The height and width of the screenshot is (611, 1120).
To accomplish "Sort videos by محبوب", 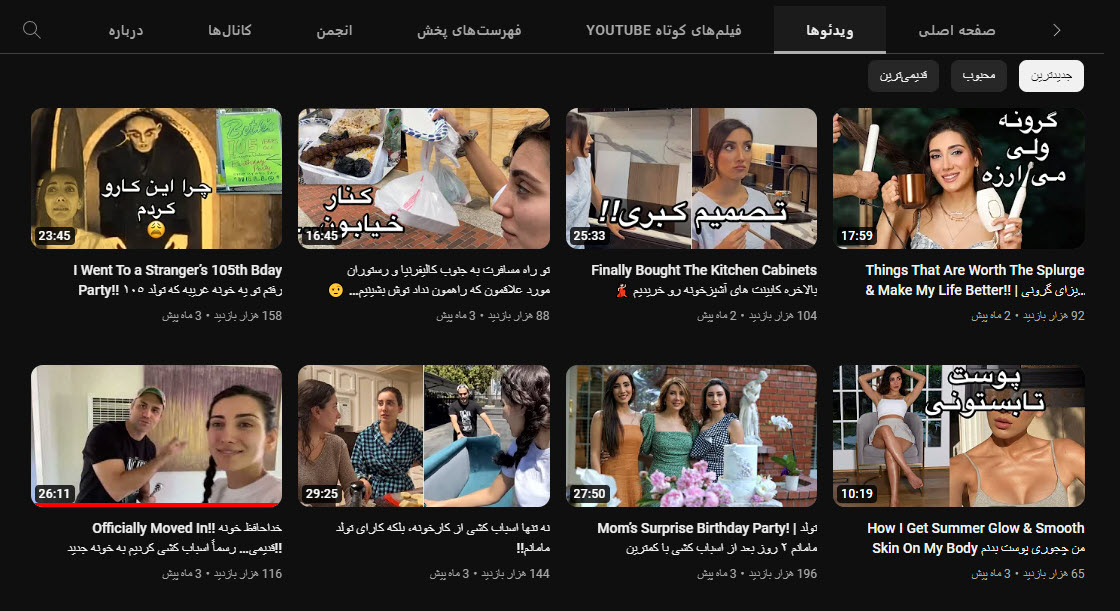I will click(979, 76).
